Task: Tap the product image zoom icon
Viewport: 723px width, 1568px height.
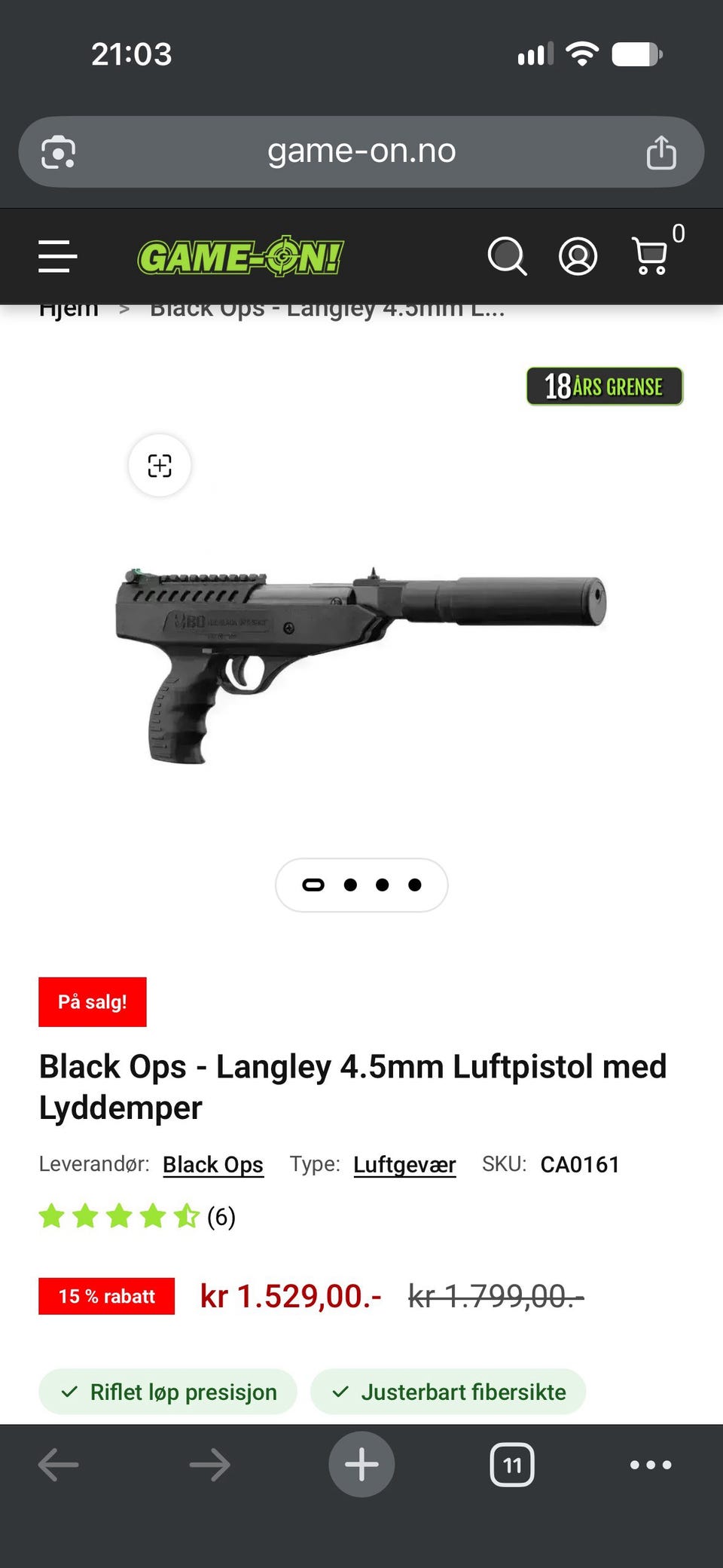Action: [160, 466]
